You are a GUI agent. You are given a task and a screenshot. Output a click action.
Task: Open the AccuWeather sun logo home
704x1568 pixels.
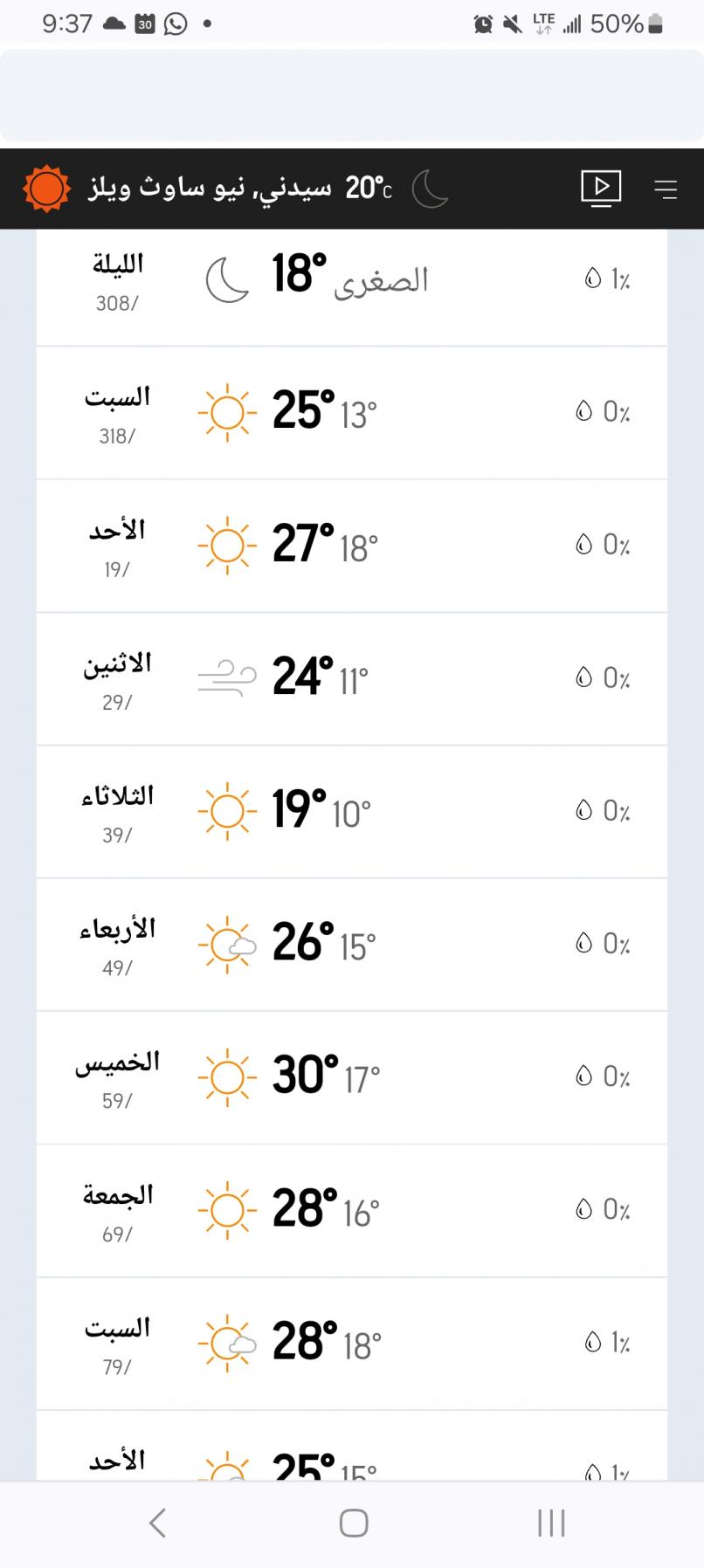click(46, 188)
